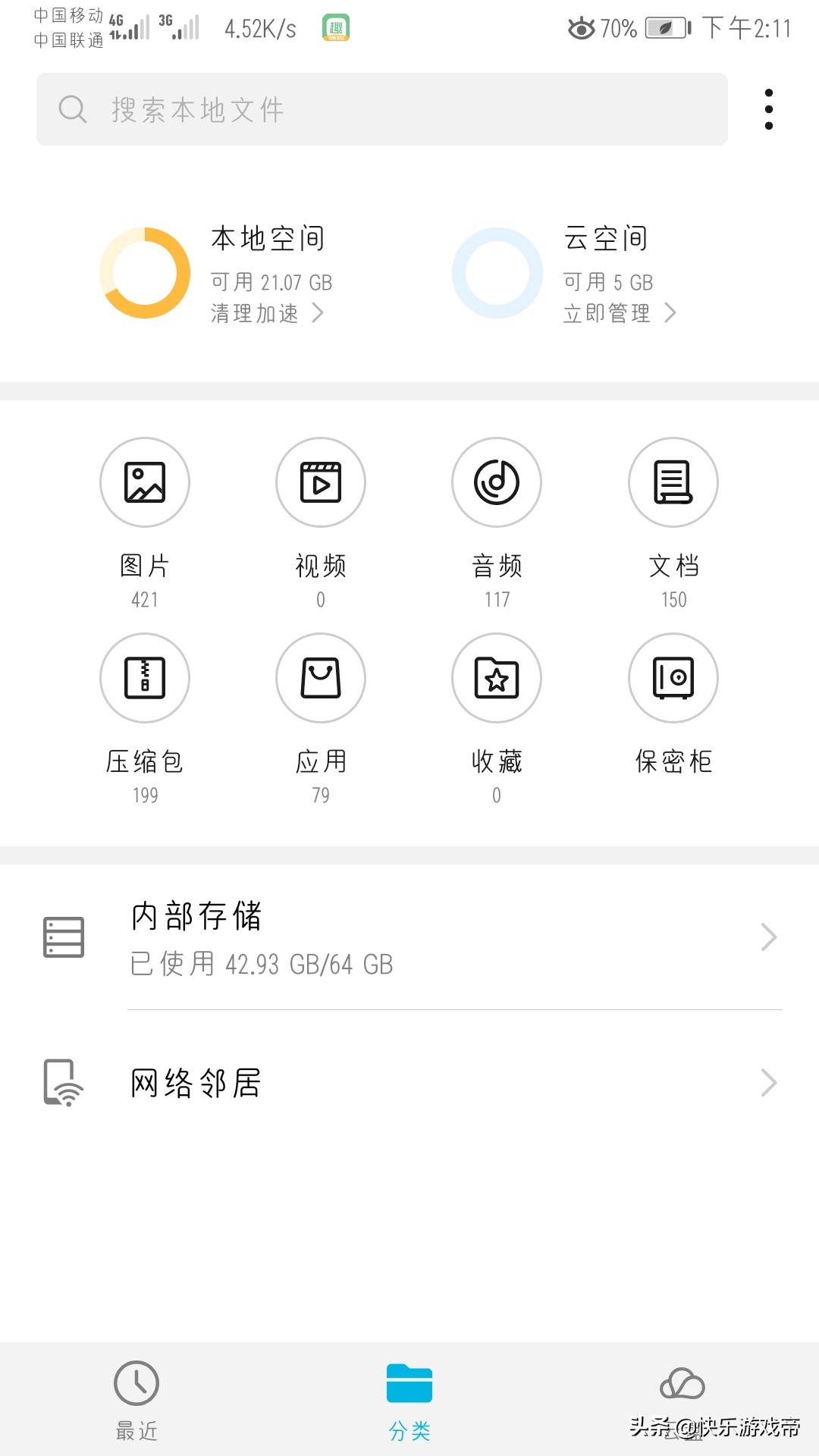Screen dimensions: 819x1456
Task: Switch to the cloud tab
Action: (x=682, y=1399)
